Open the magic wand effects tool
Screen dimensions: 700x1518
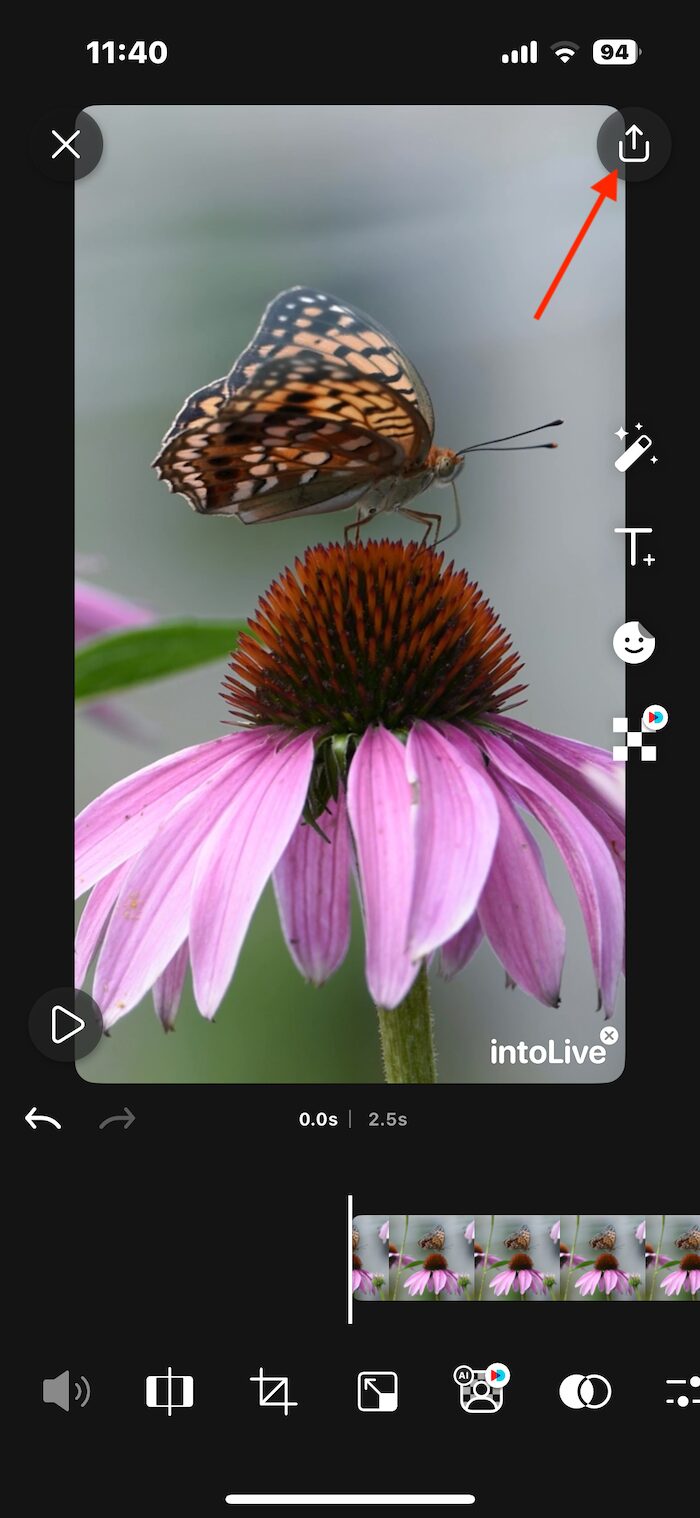tap(635, 448)
